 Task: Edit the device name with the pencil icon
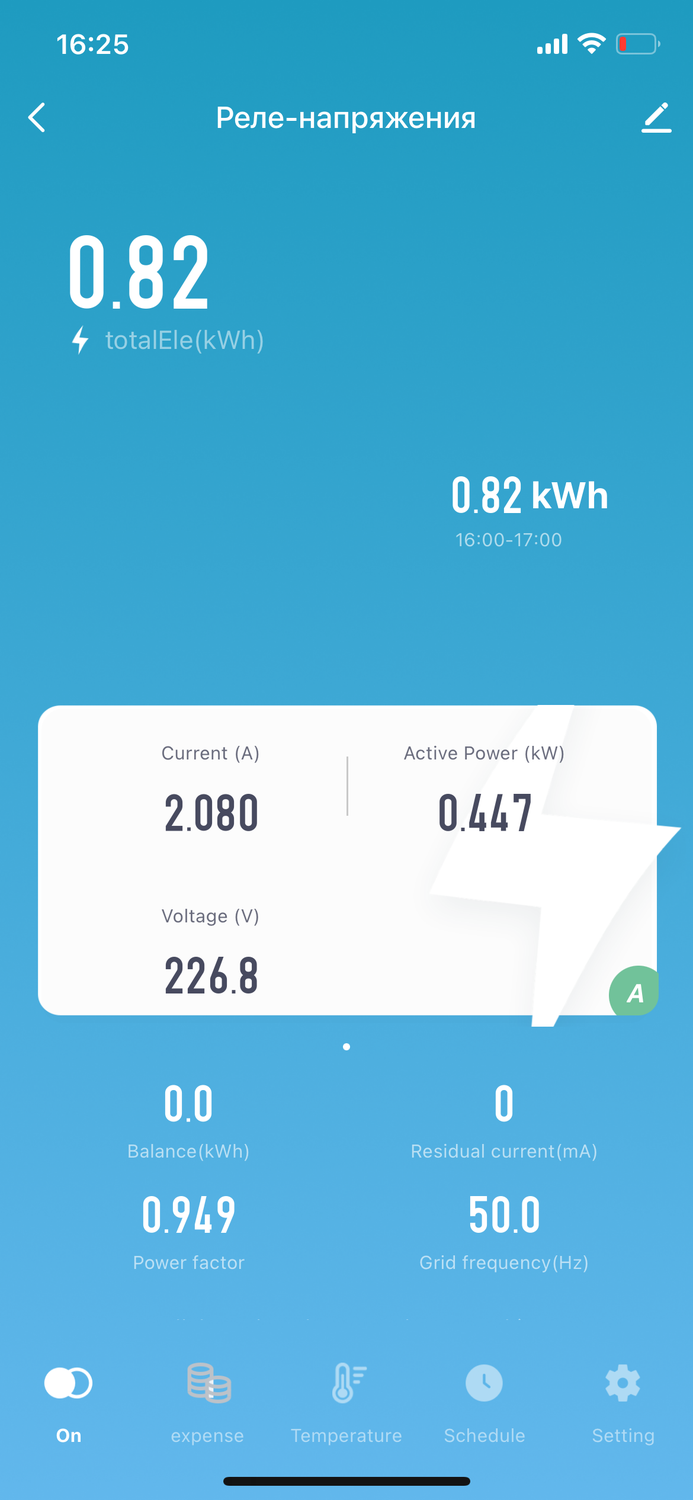[656, 118]
